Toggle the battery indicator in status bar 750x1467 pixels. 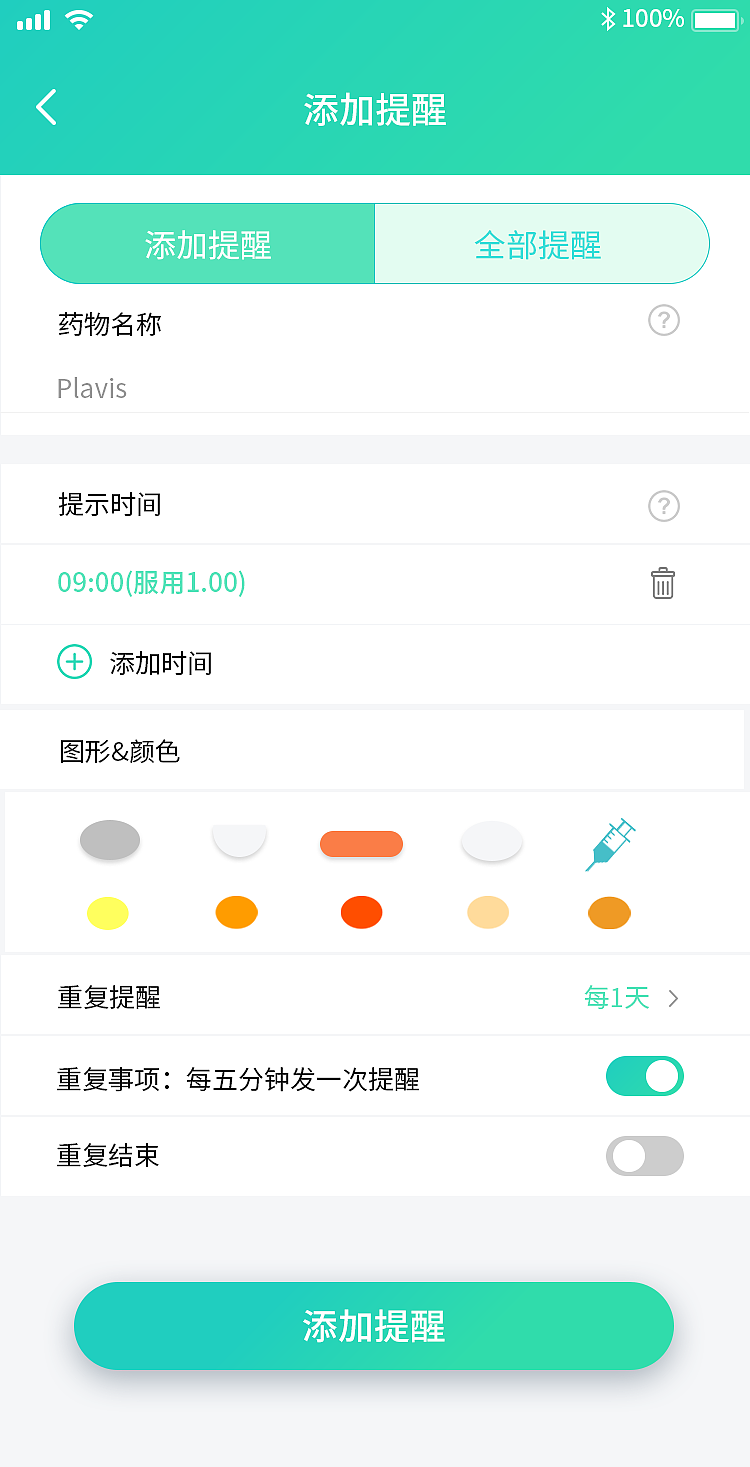click(x=716, y=18)
